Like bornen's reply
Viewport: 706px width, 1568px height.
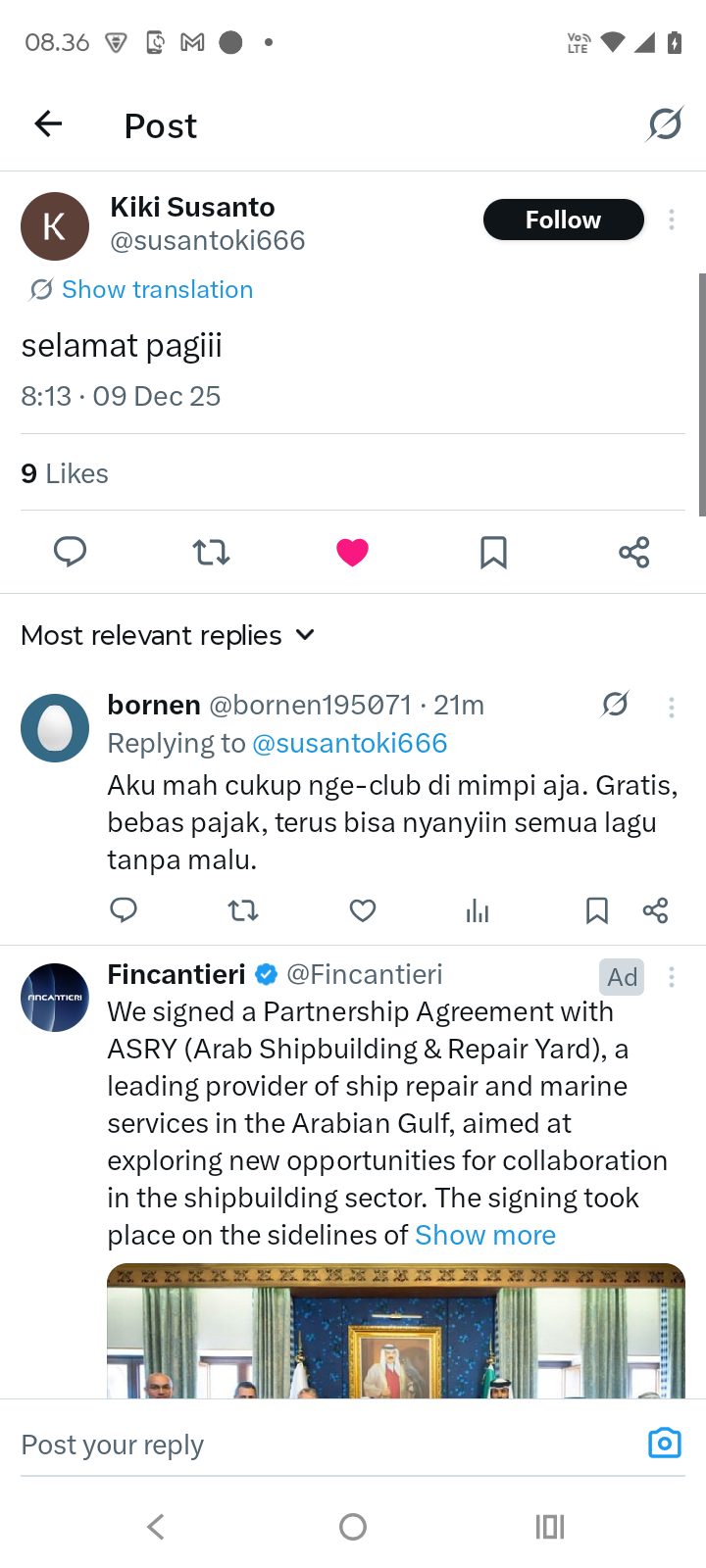(x=363, y=910)
